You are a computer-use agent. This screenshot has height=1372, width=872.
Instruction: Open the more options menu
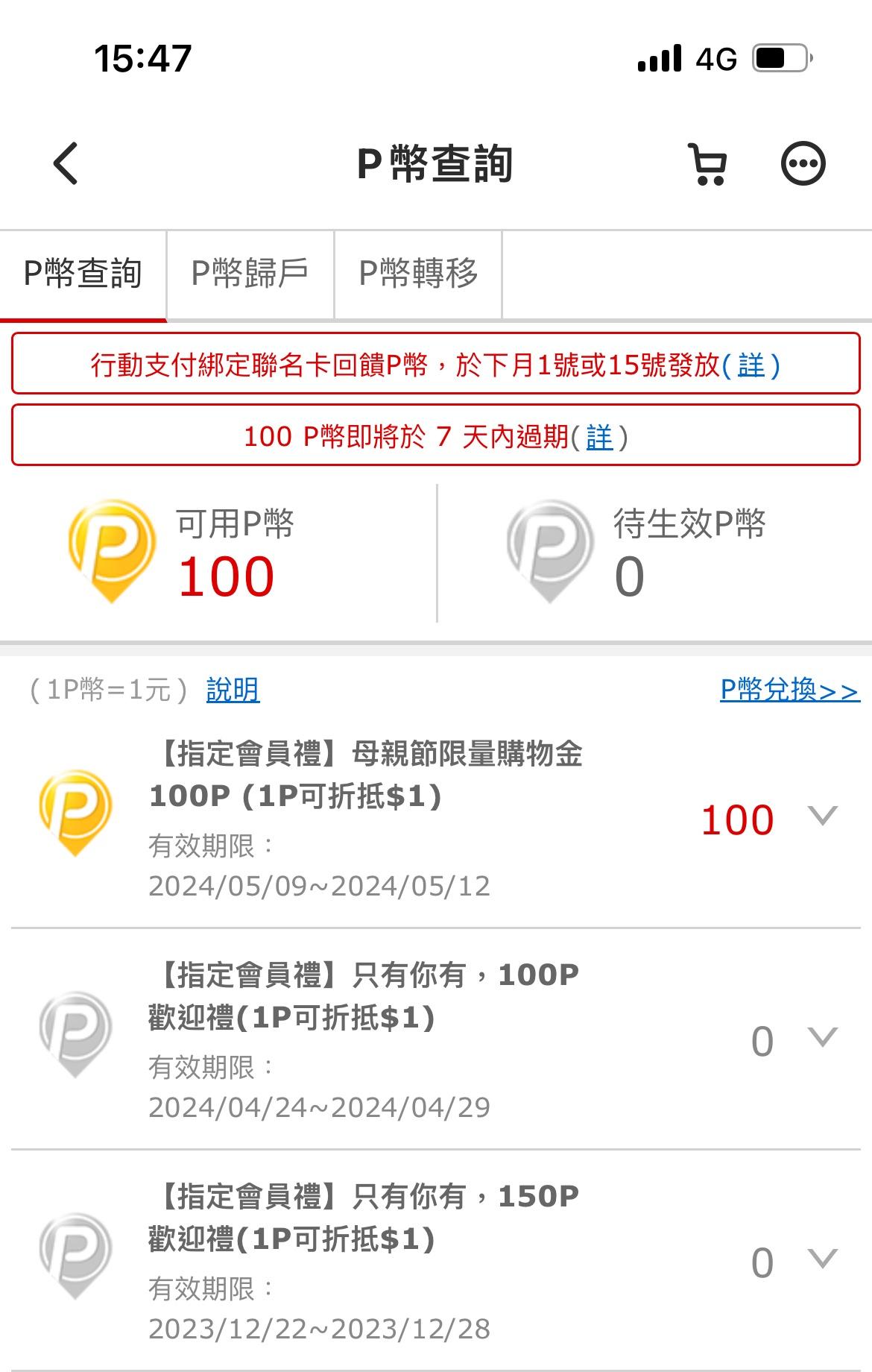803,163
